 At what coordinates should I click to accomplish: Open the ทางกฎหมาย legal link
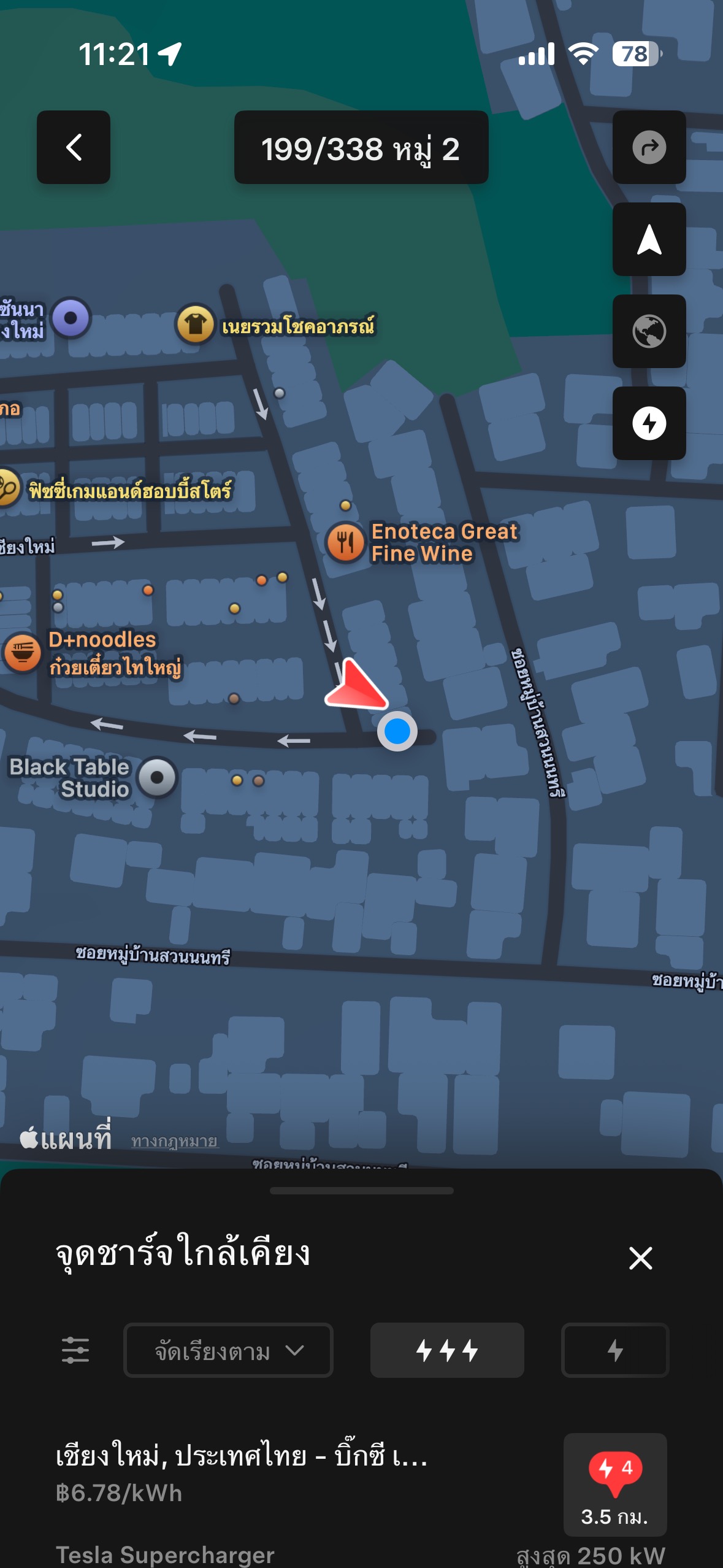(174, 1141)
